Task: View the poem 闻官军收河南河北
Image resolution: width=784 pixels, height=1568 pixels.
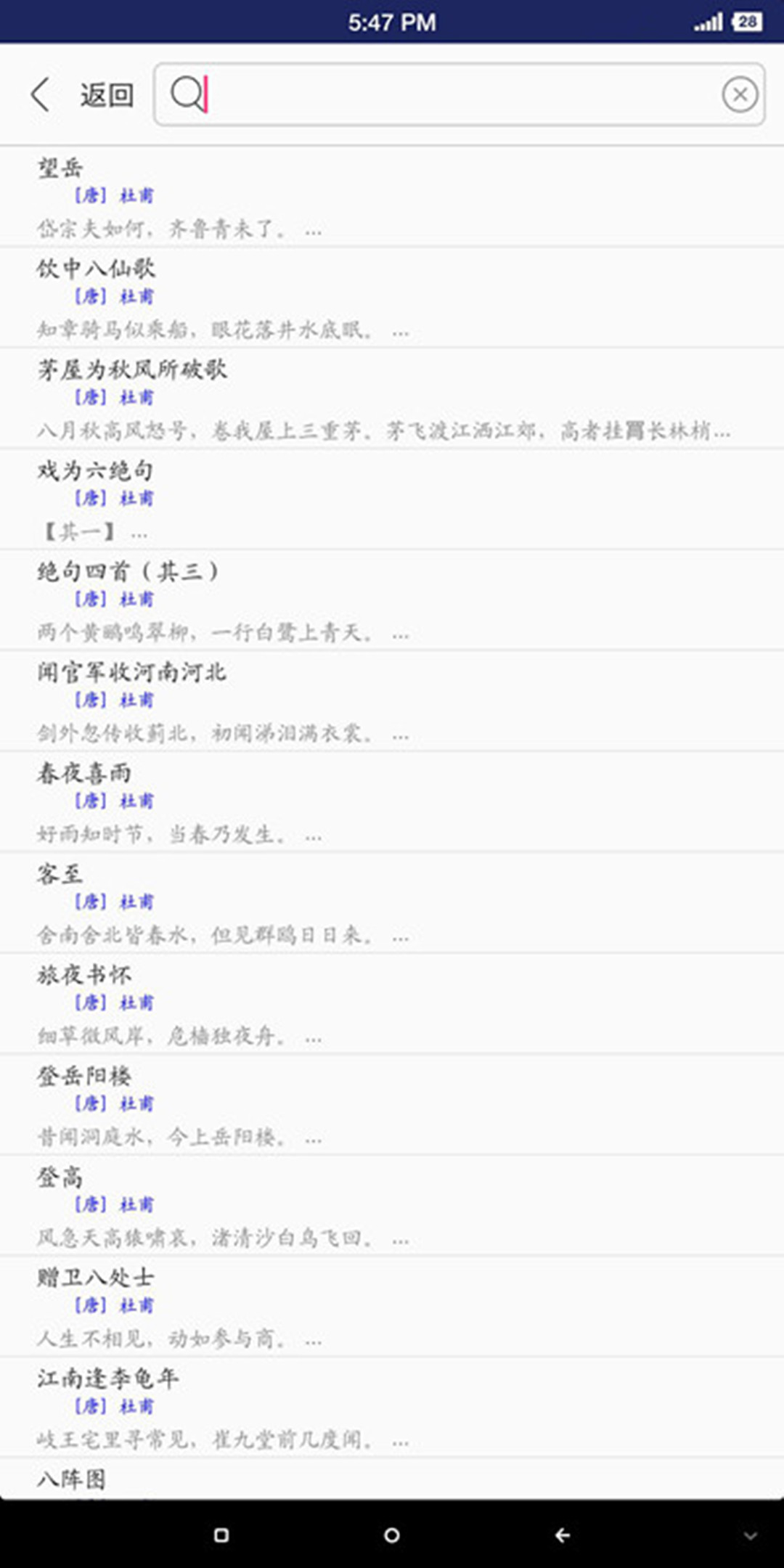Action: (x=392, y=701)
